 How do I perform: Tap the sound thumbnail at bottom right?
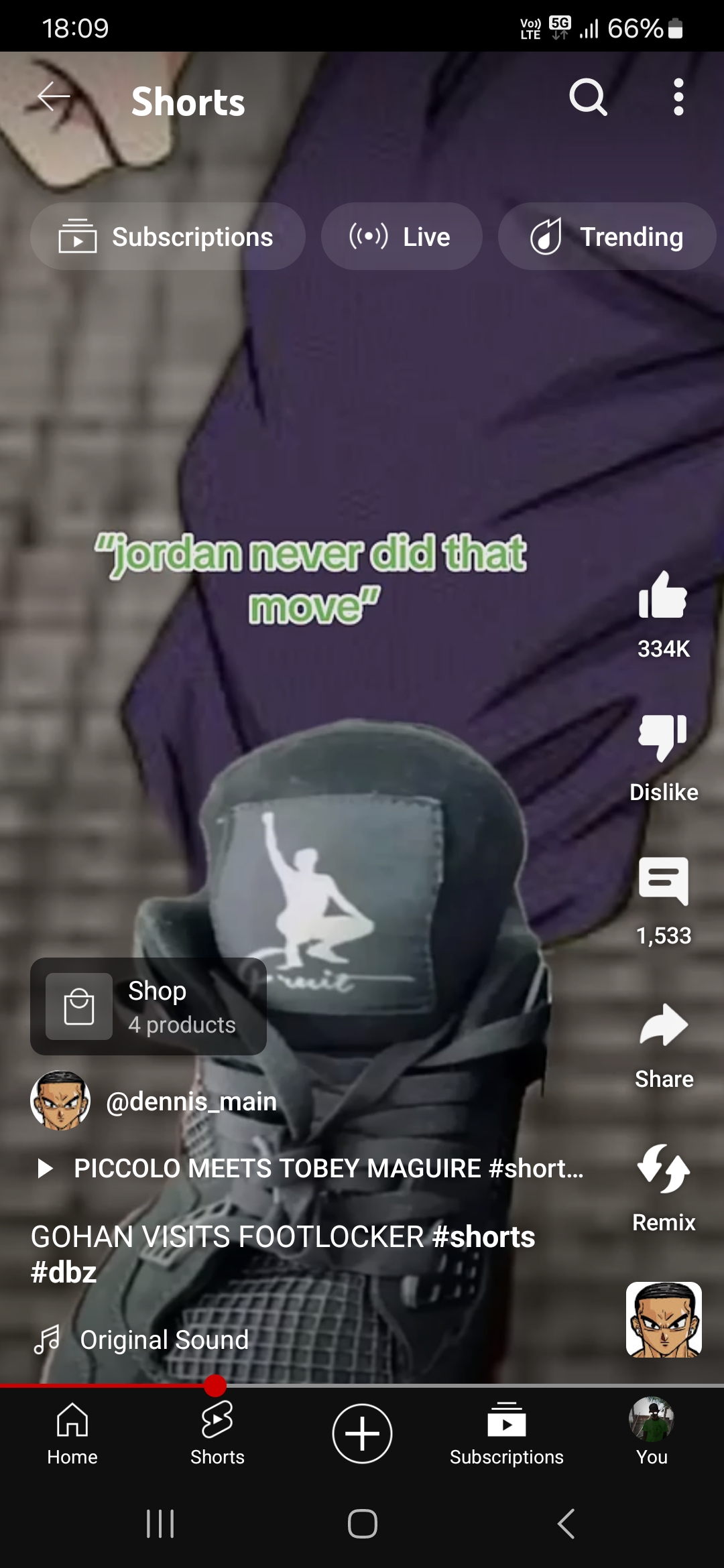[x=664, y=1319]
